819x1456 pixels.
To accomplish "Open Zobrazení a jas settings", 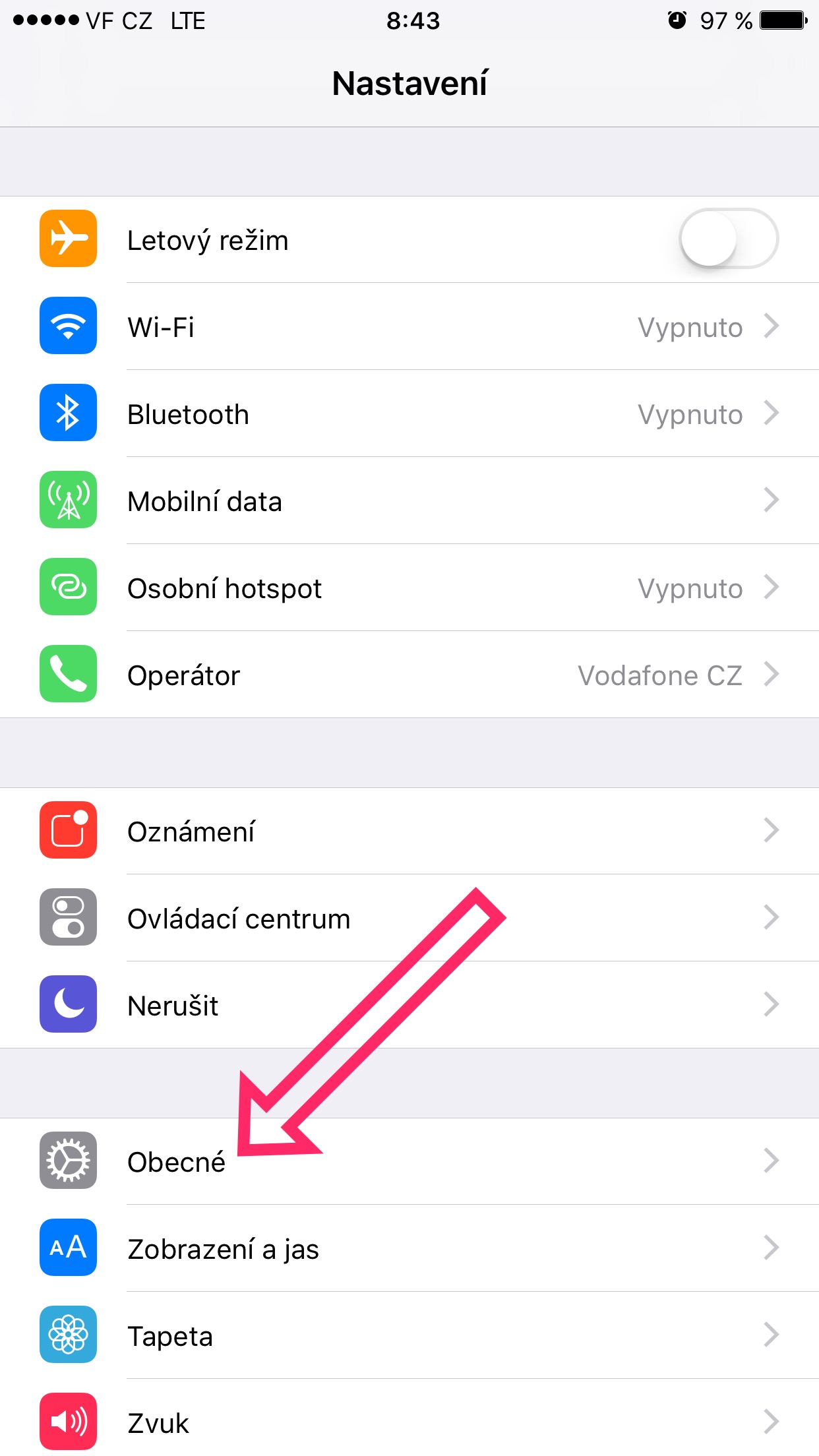I will pos(409,1248).
